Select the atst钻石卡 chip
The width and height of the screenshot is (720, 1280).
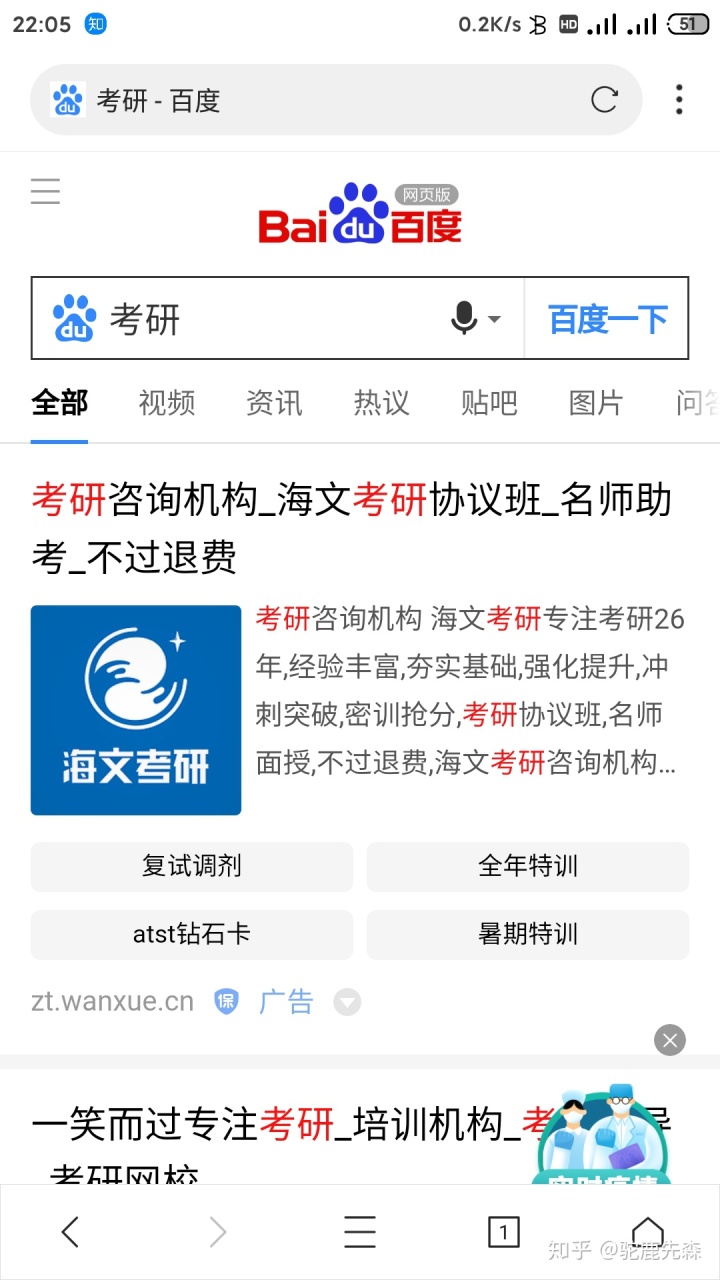coord(192,935)
